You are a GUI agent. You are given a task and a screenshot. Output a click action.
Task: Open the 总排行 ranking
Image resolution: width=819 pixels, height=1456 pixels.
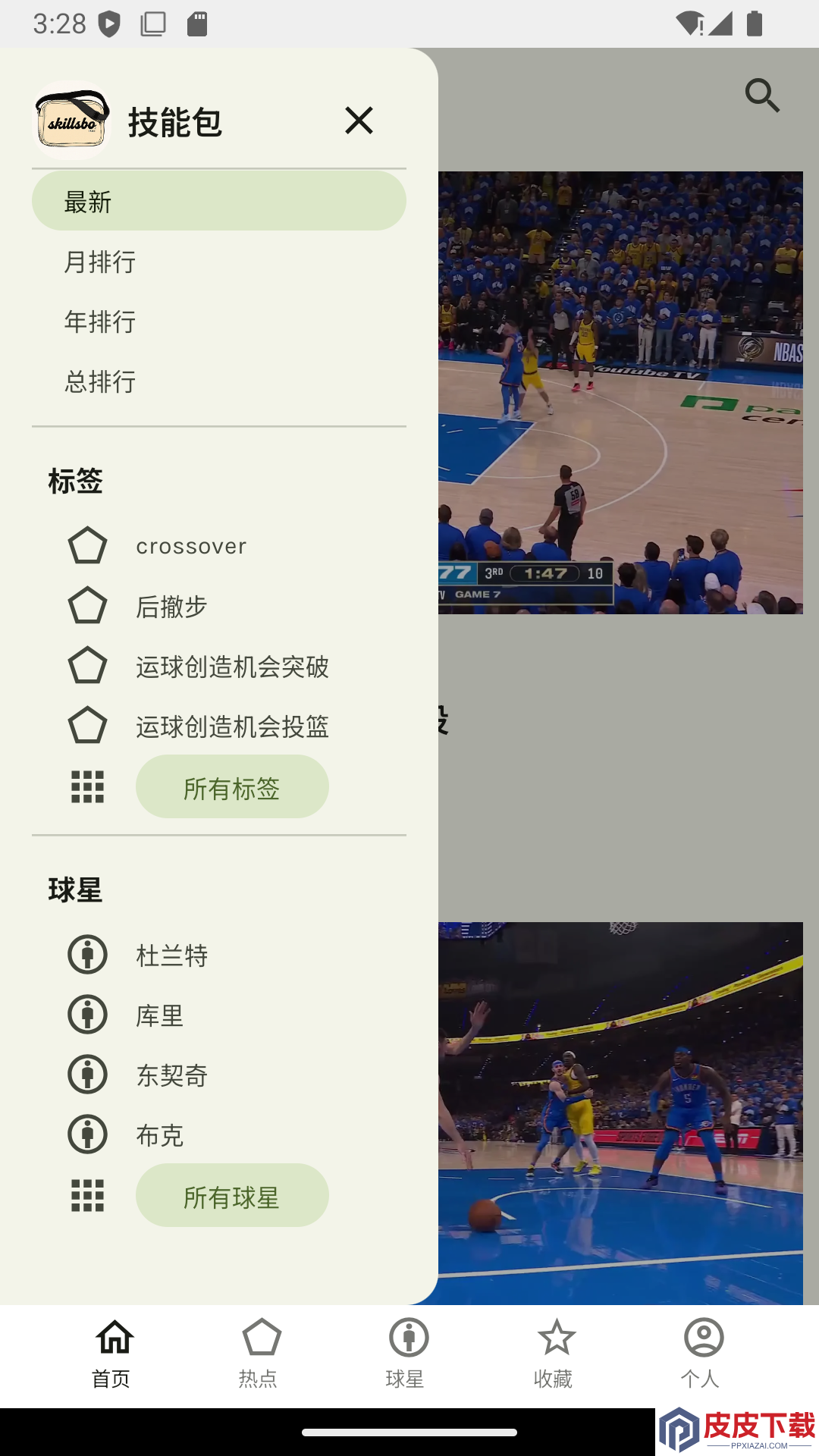click(x=219, y=381)
